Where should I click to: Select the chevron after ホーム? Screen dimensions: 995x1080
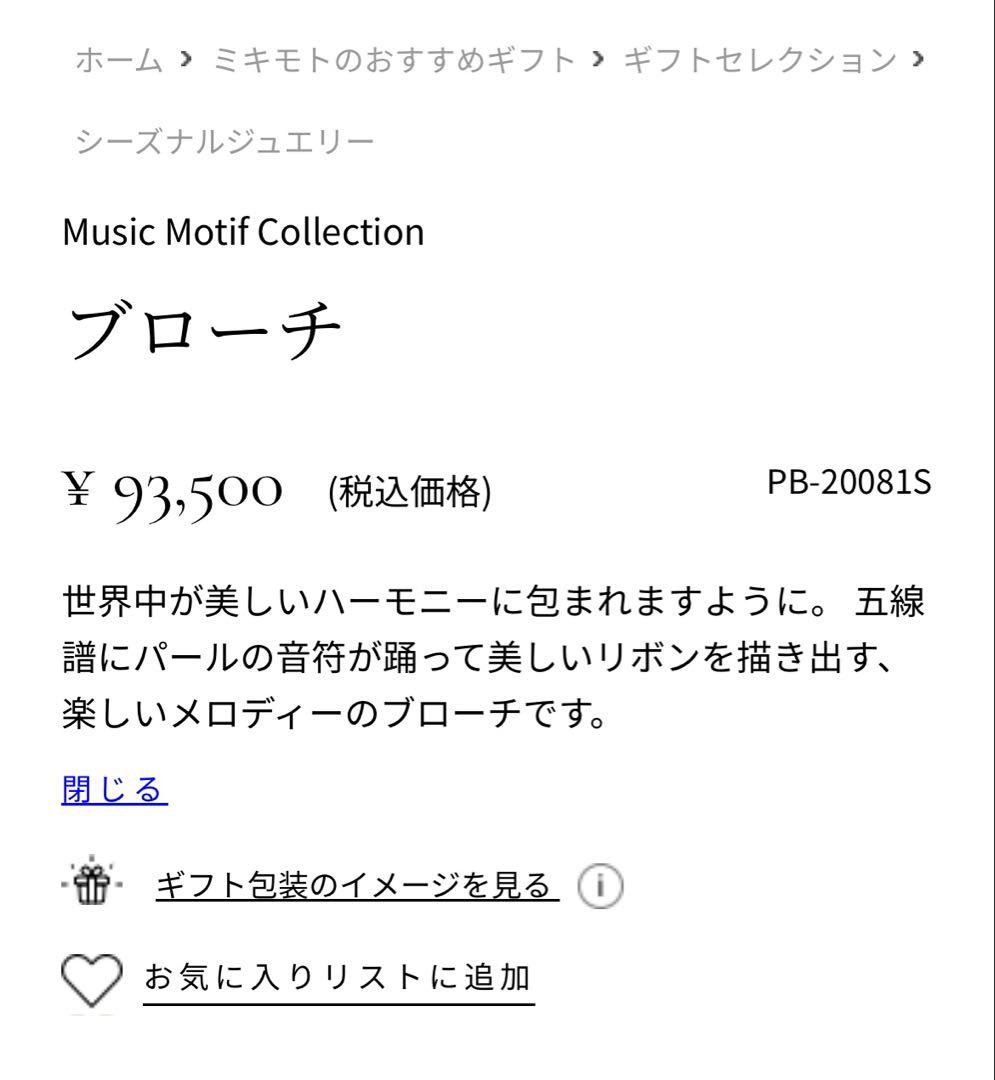186,60
